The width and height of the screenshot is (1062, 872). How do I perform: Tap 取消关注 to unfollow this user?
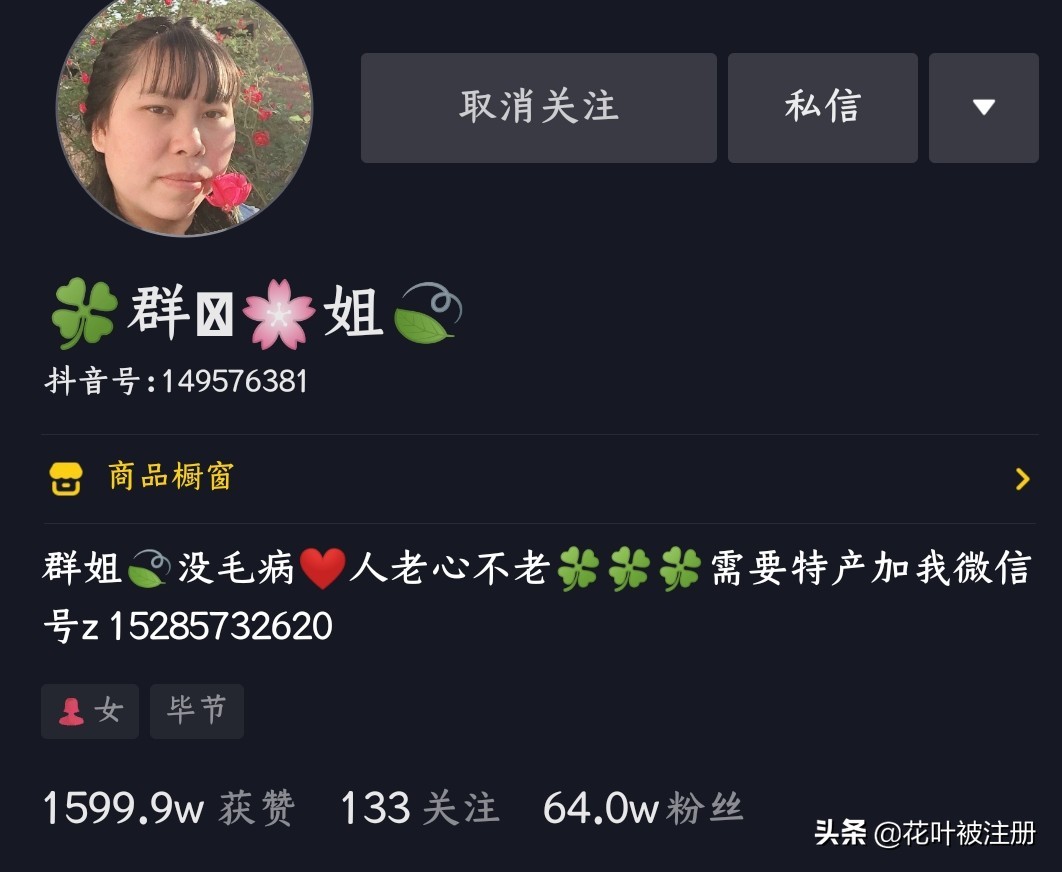pos(538,108)
